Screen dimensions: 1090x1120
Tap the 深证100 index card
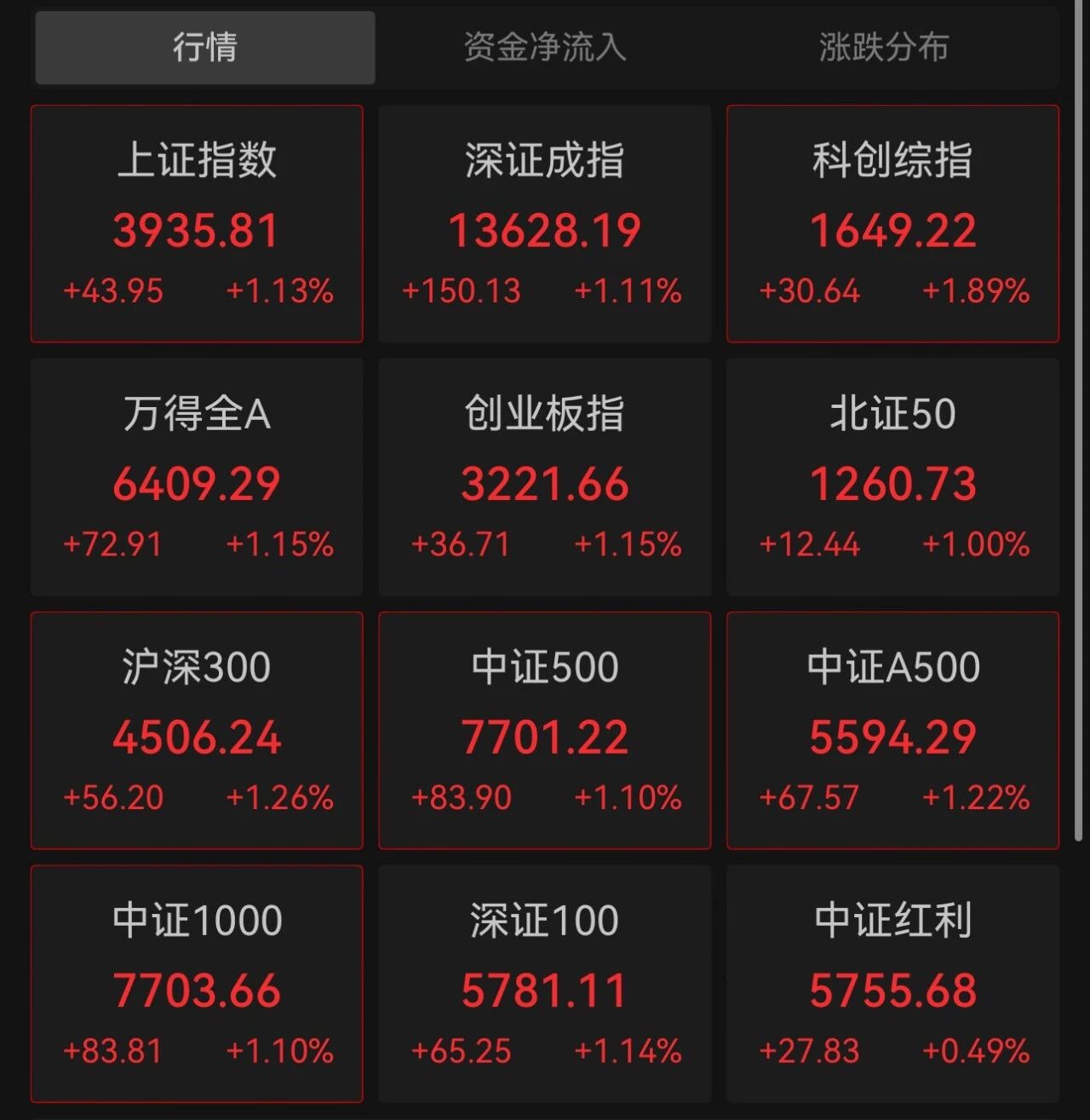click(x=545, y=984)
